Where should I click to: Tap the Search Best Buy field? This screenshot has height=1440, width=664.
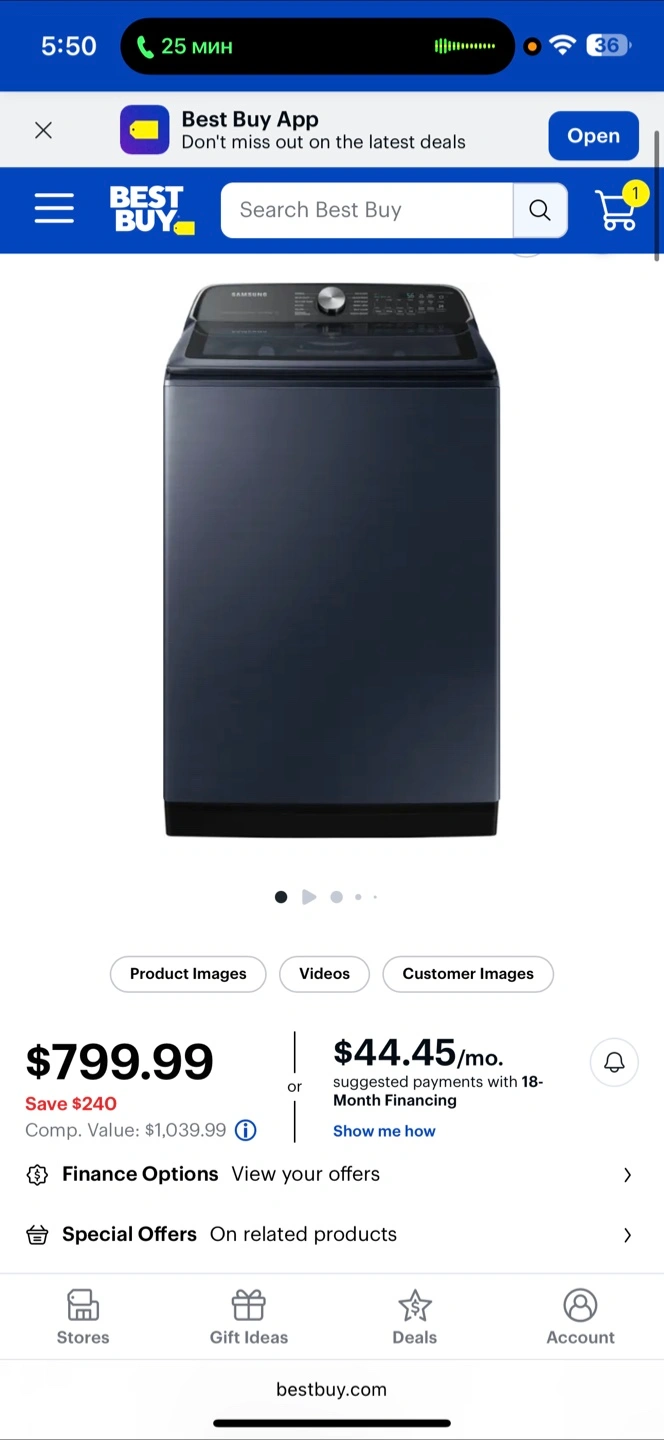tap(367, 210)
